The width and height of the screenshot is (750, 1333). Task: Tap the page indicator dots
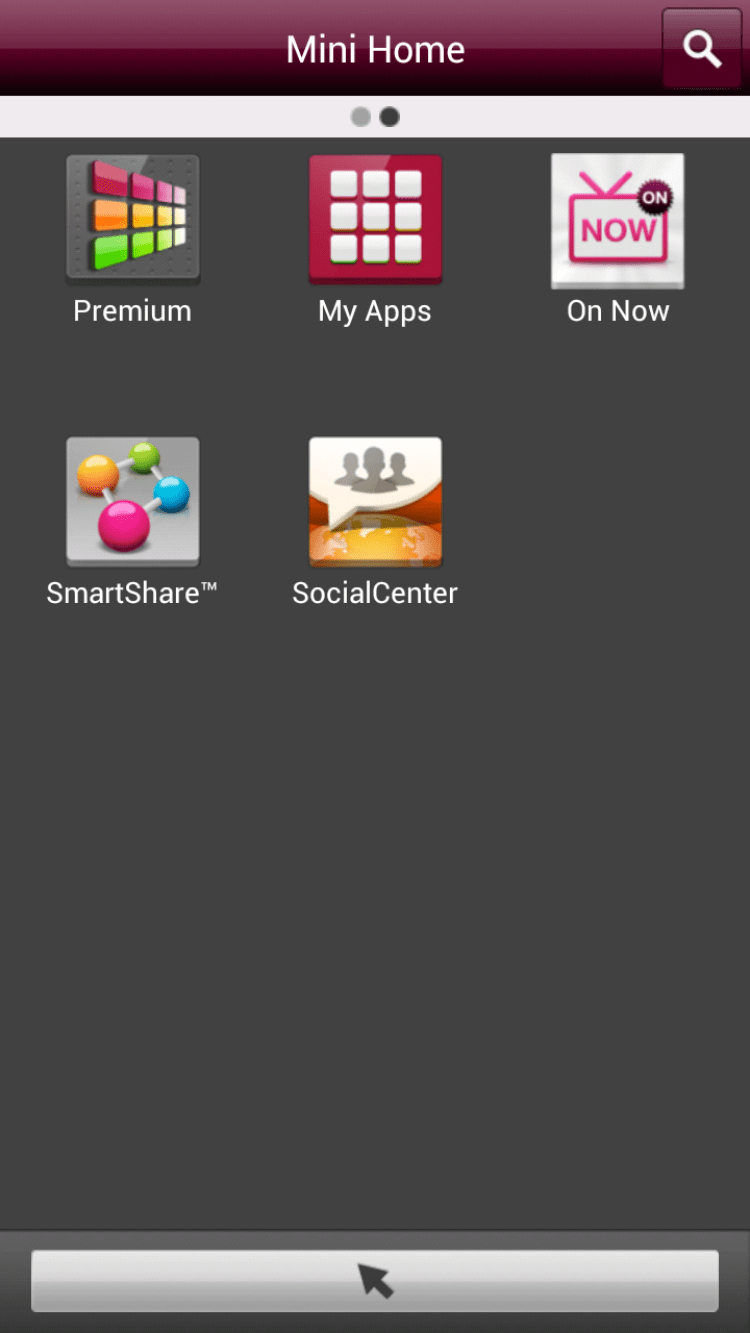[375, 117]
